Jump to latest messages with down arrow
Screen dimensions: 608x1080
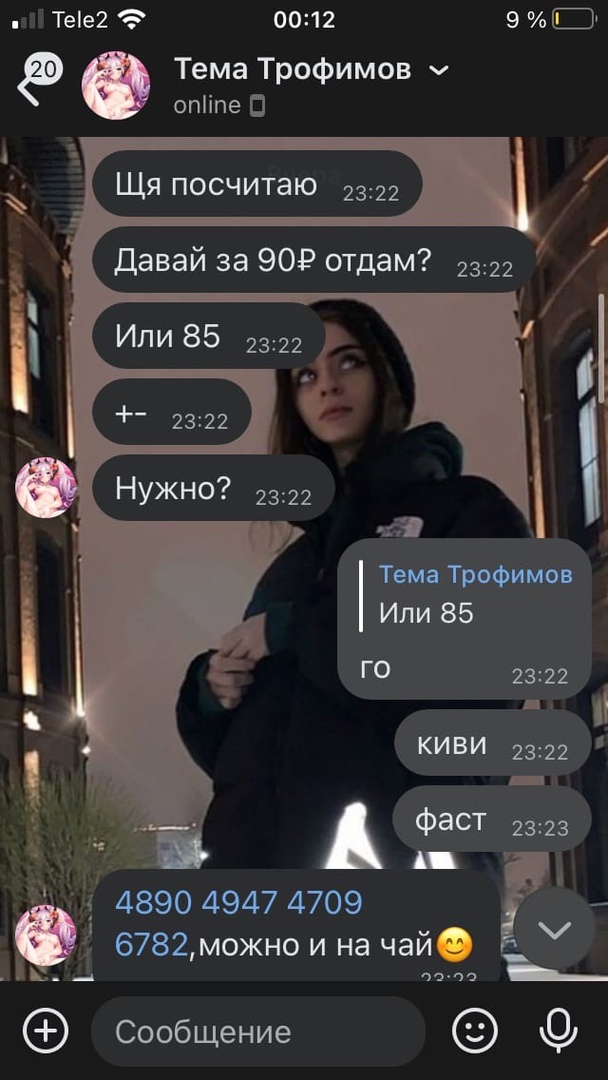pos(554,929)
